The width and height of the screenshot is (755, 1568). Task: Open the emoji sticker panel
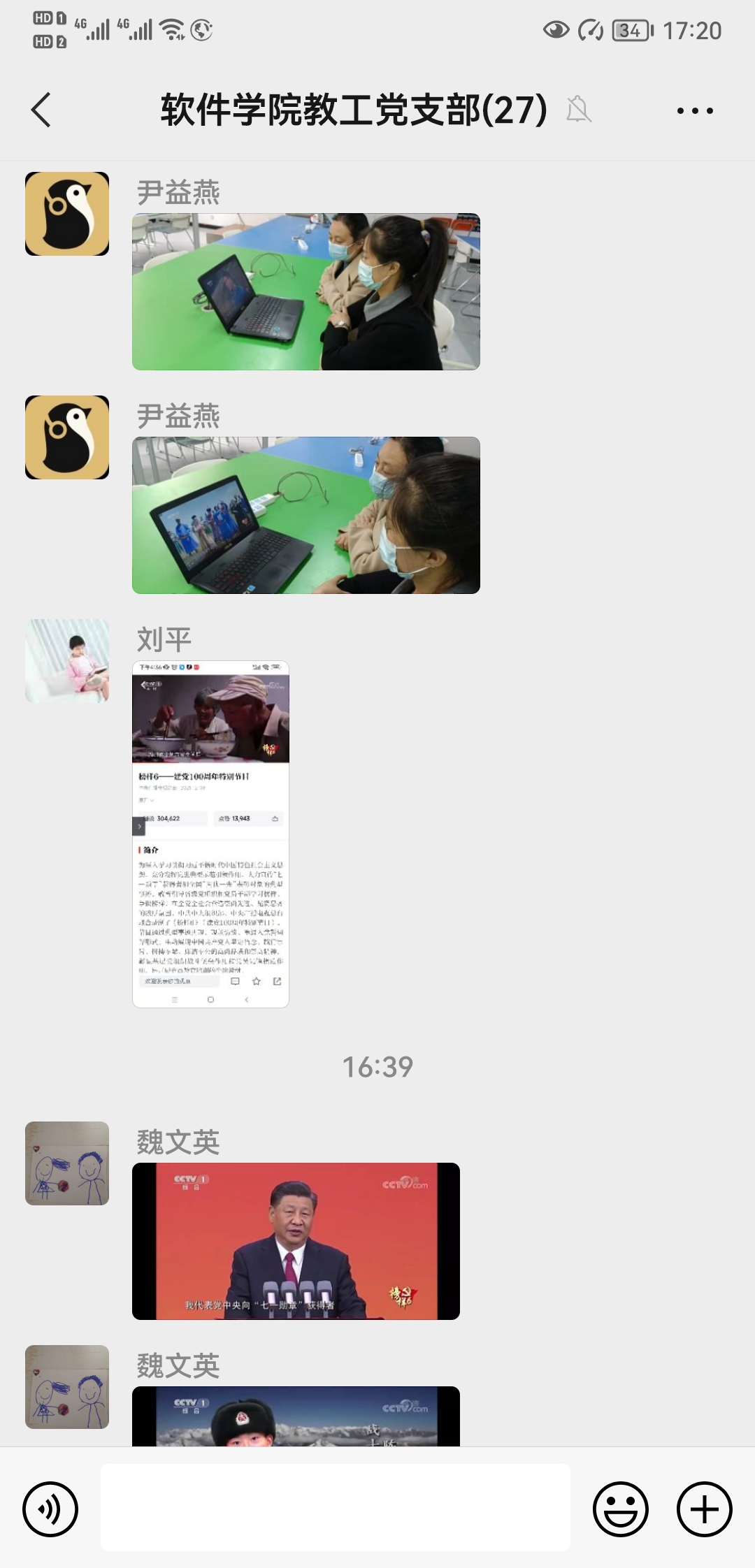[x=620, y=1509]
